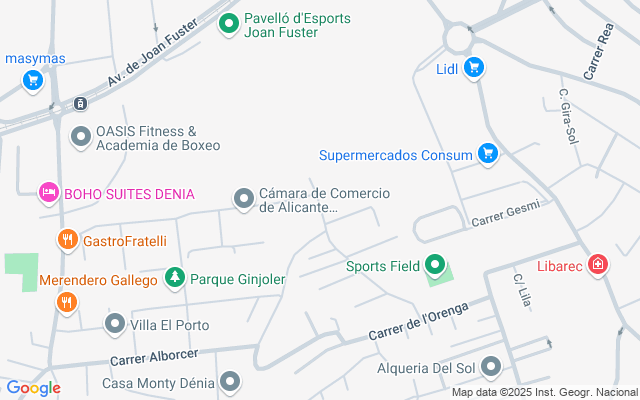Tap the Pavelló d'Esports Joan Fuster marker
The width and height of the screenshot is (640, 400).
tap(229, 23)
